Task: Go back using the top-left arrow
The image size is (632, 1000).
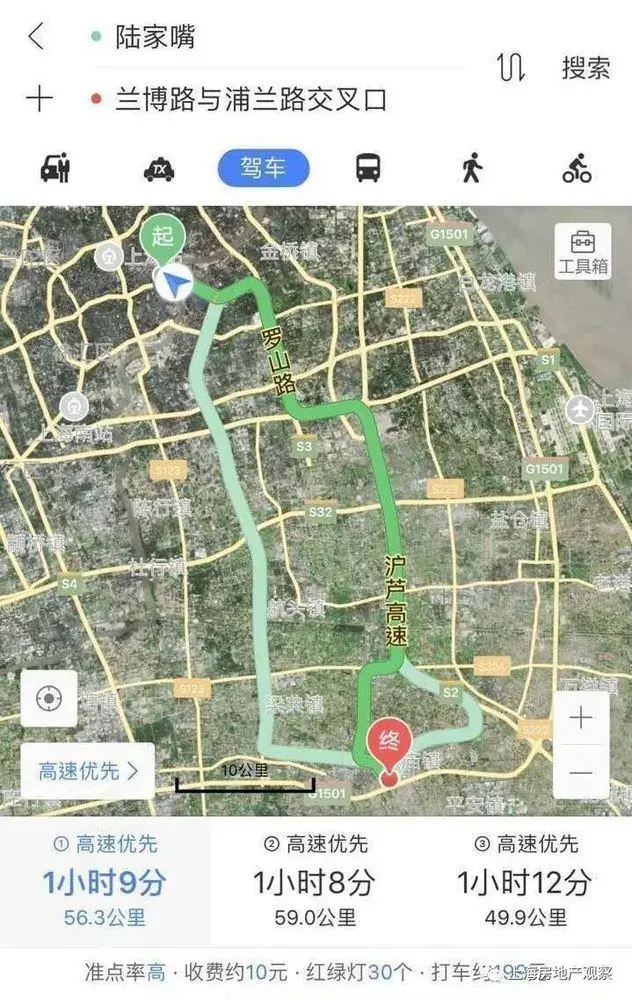Action: coord(36,37)
